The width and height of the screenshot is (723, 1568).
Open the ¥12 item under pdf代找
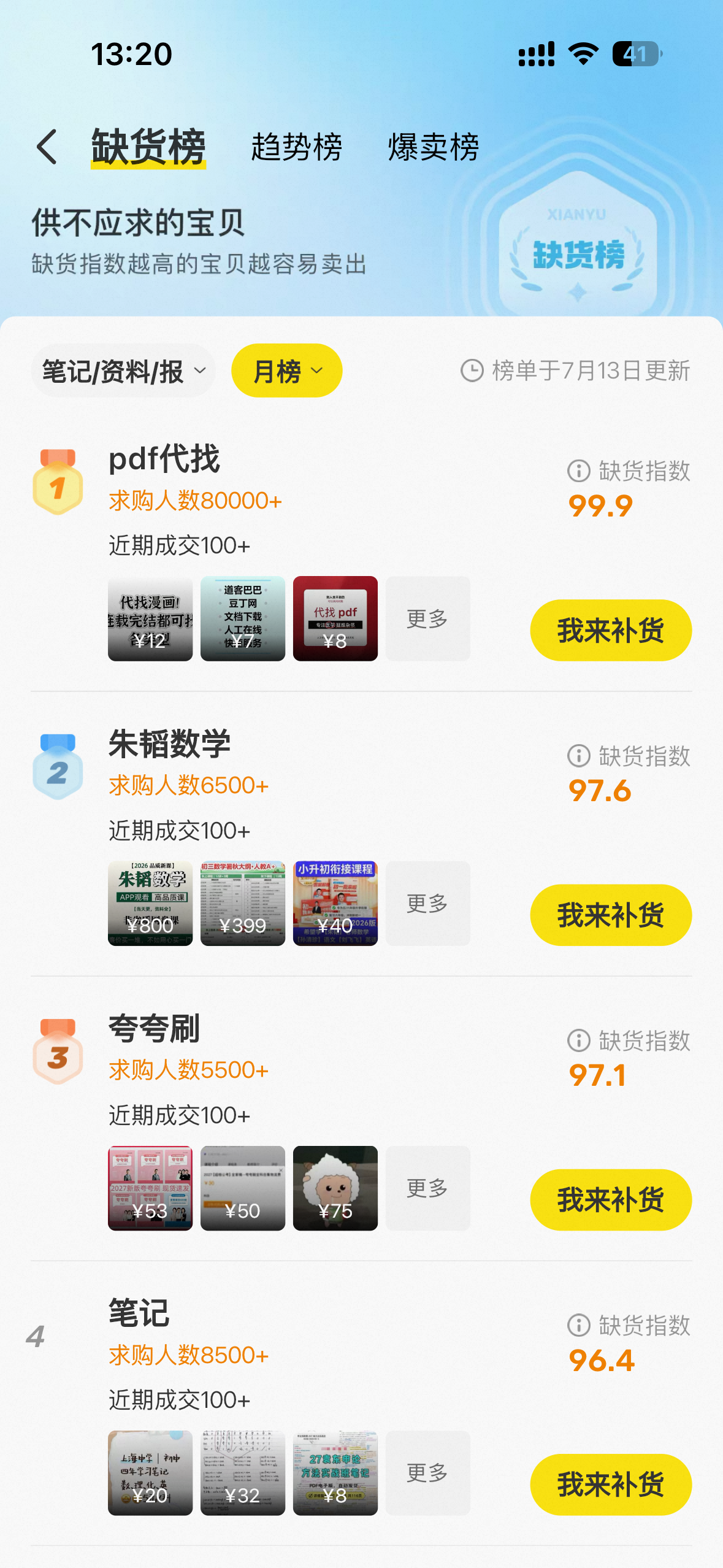click(x=150, y=618)
